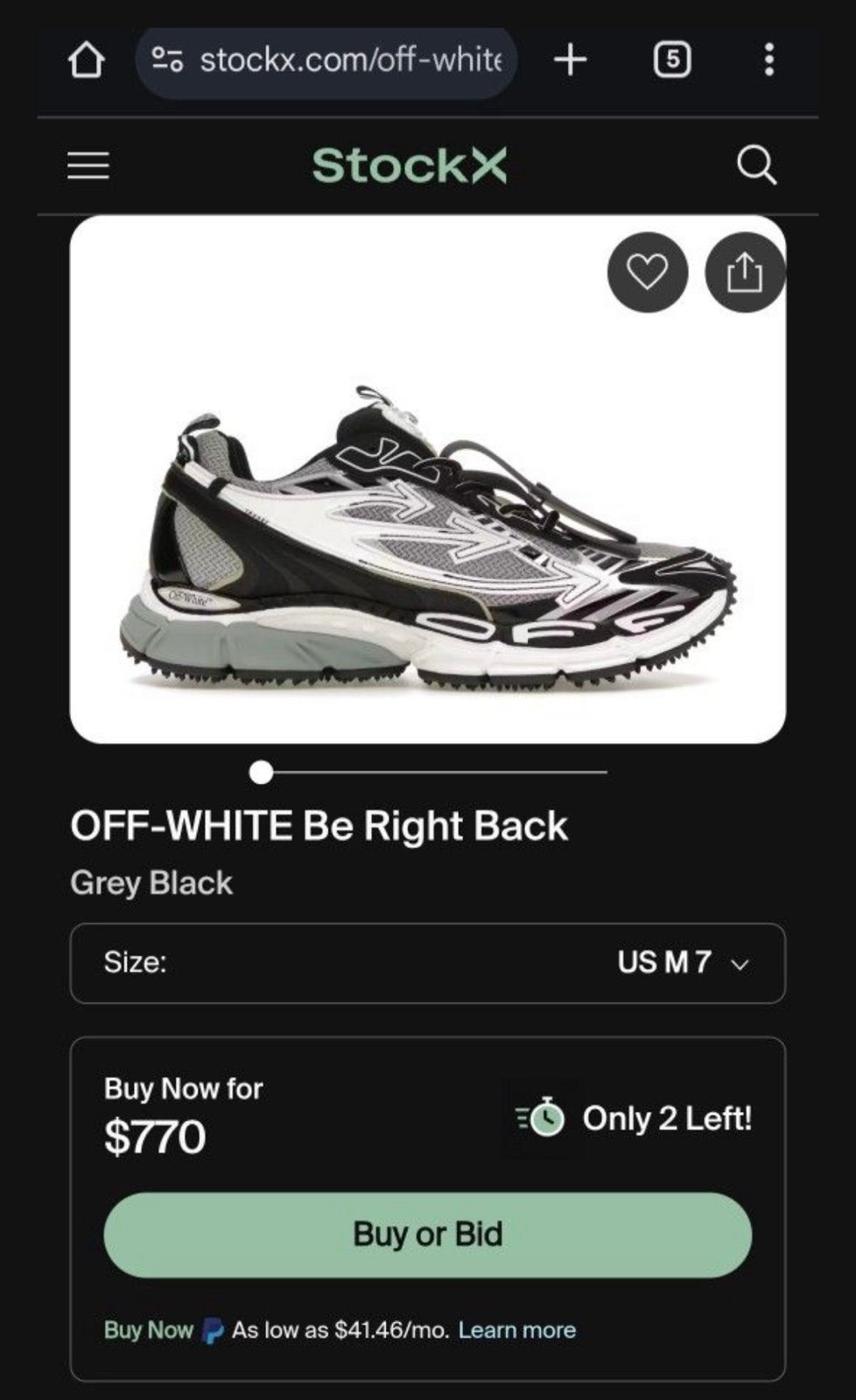Tap the Buy or Bid button

click(428, 1235)
